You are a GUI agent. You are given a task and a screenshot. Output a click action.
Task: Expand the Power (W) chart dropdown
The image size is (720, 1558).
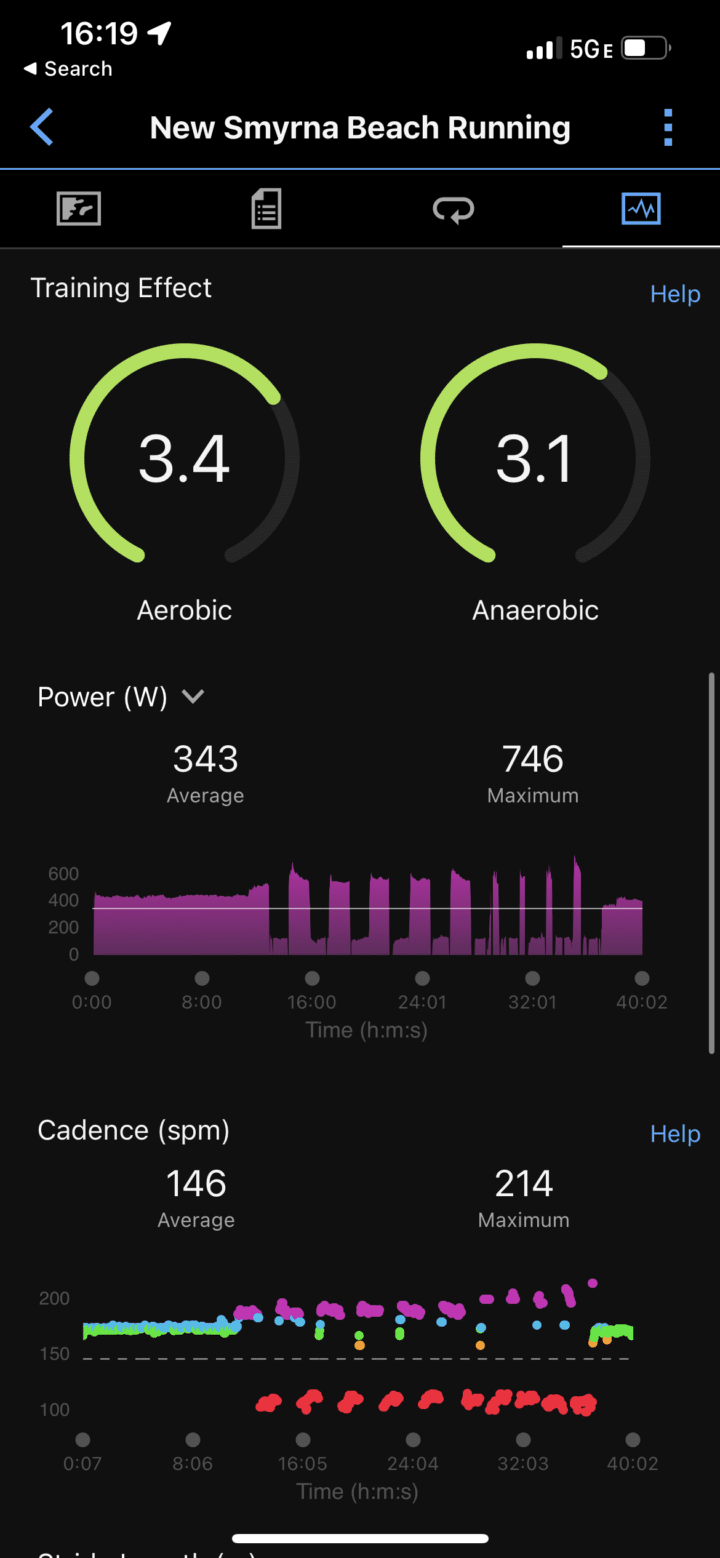[193, 697]
